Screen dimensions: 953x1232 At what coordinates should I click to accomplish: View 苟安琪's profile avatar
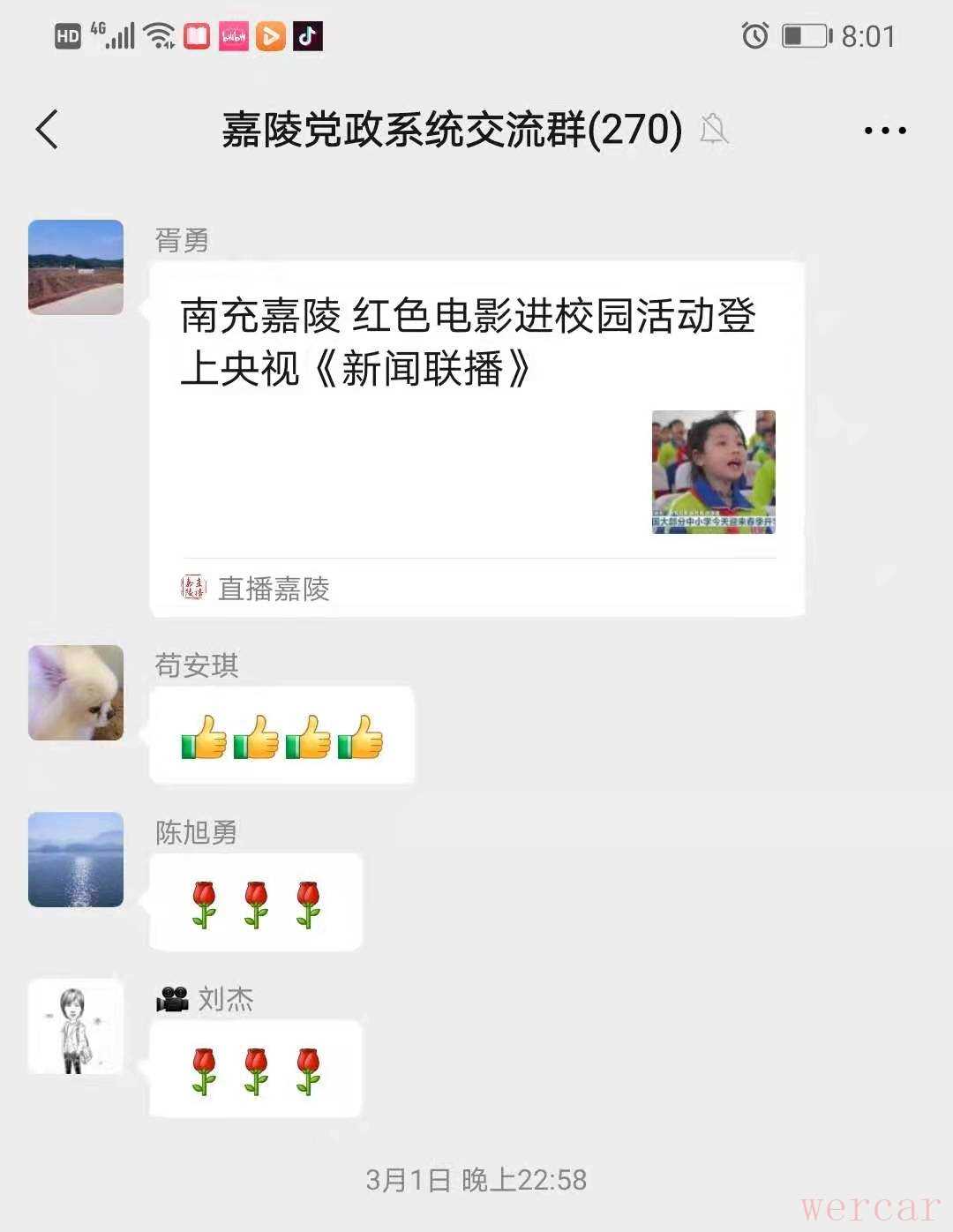(x=76, y=693)
